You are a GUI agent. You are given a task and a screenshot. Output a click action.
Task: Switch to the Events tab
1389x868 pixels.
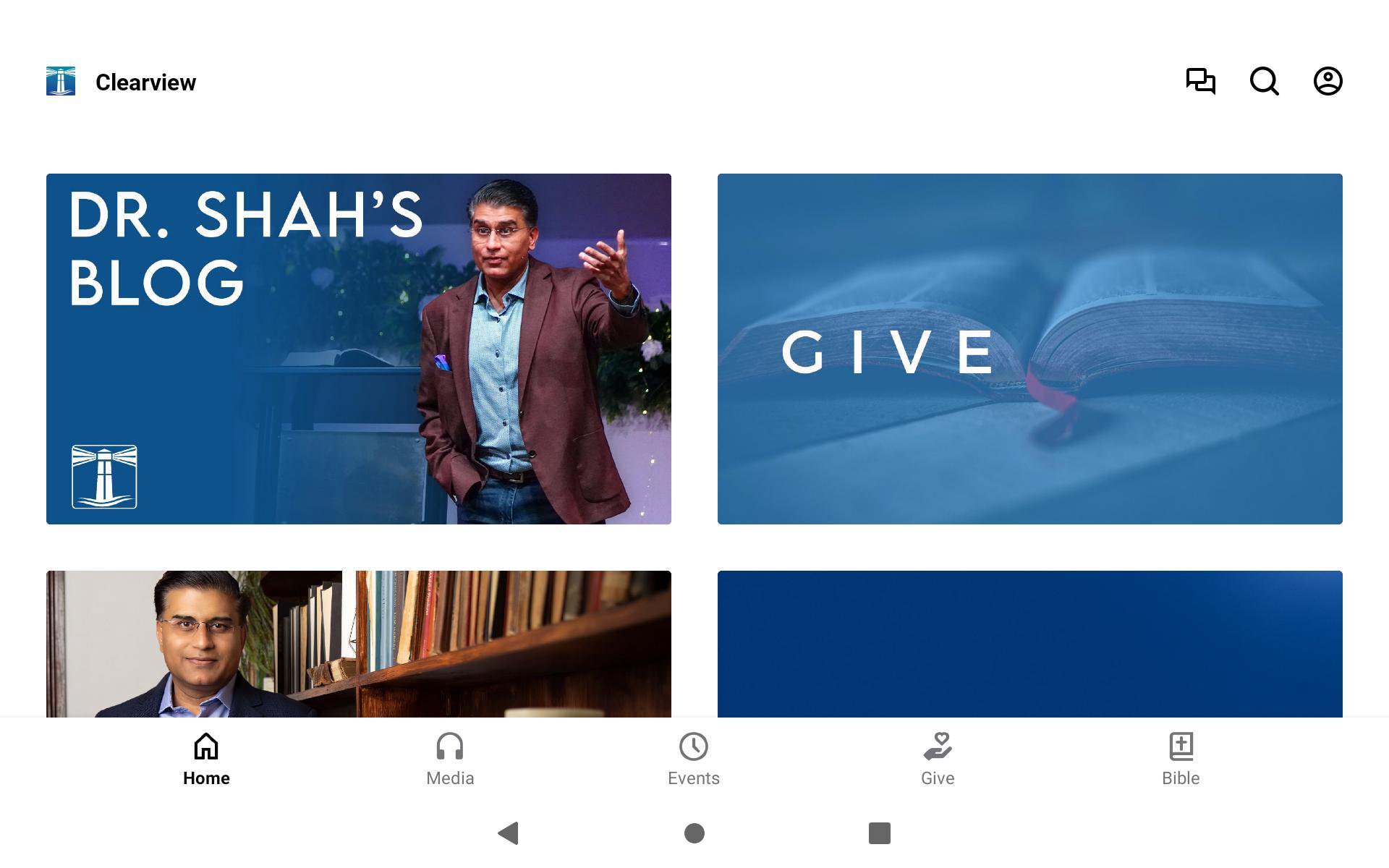tap(694, 759)
